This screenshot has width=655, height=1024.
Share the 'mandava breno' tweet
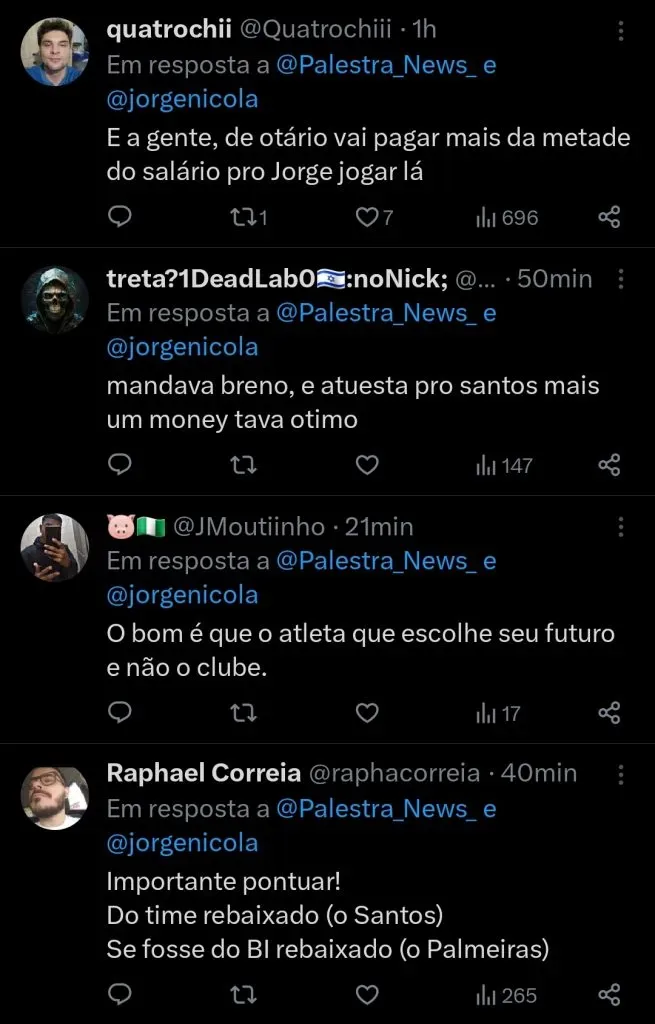pos(609,465)
